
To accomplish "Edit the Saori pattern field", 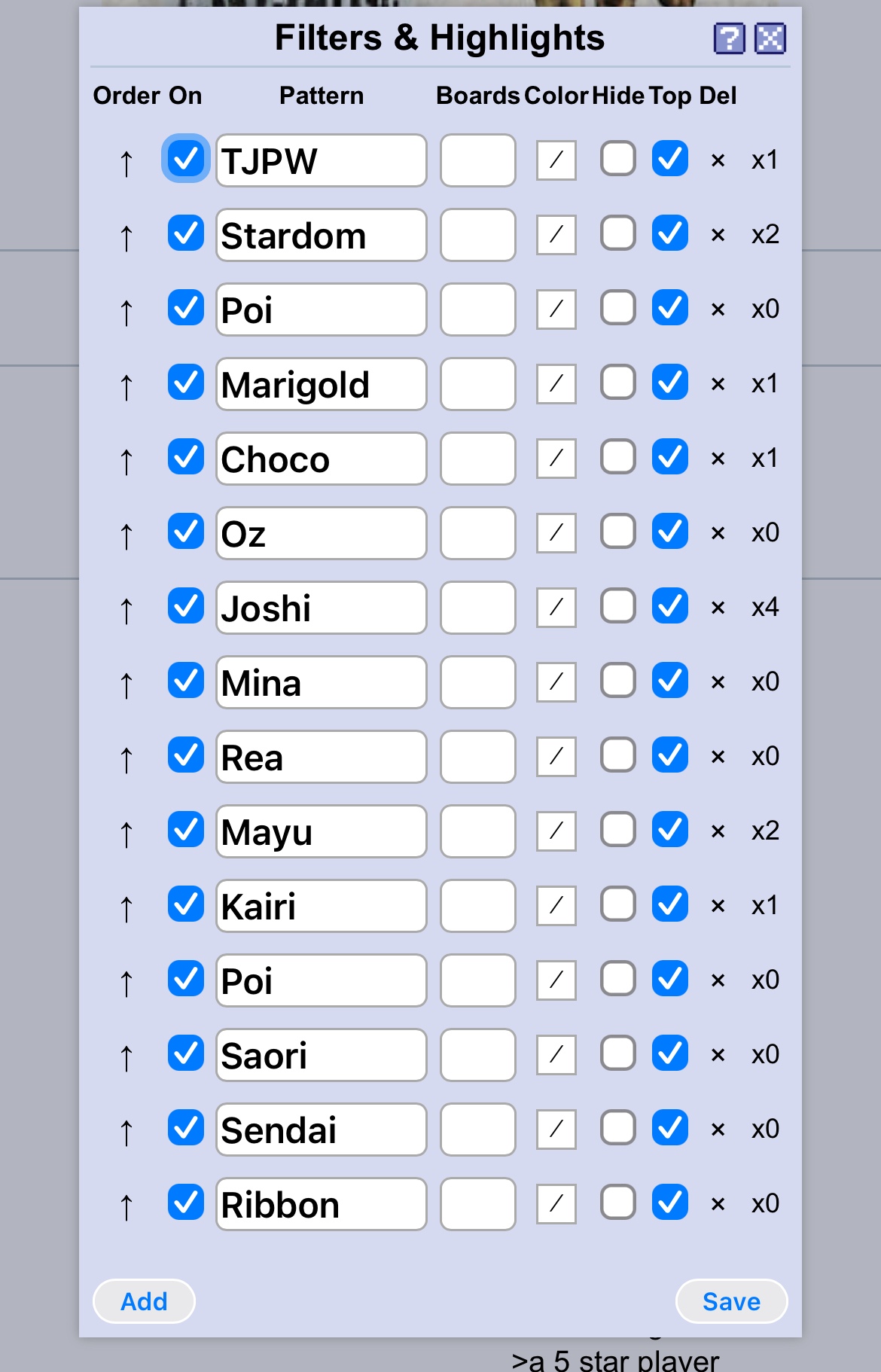I will click(321, 1055).
